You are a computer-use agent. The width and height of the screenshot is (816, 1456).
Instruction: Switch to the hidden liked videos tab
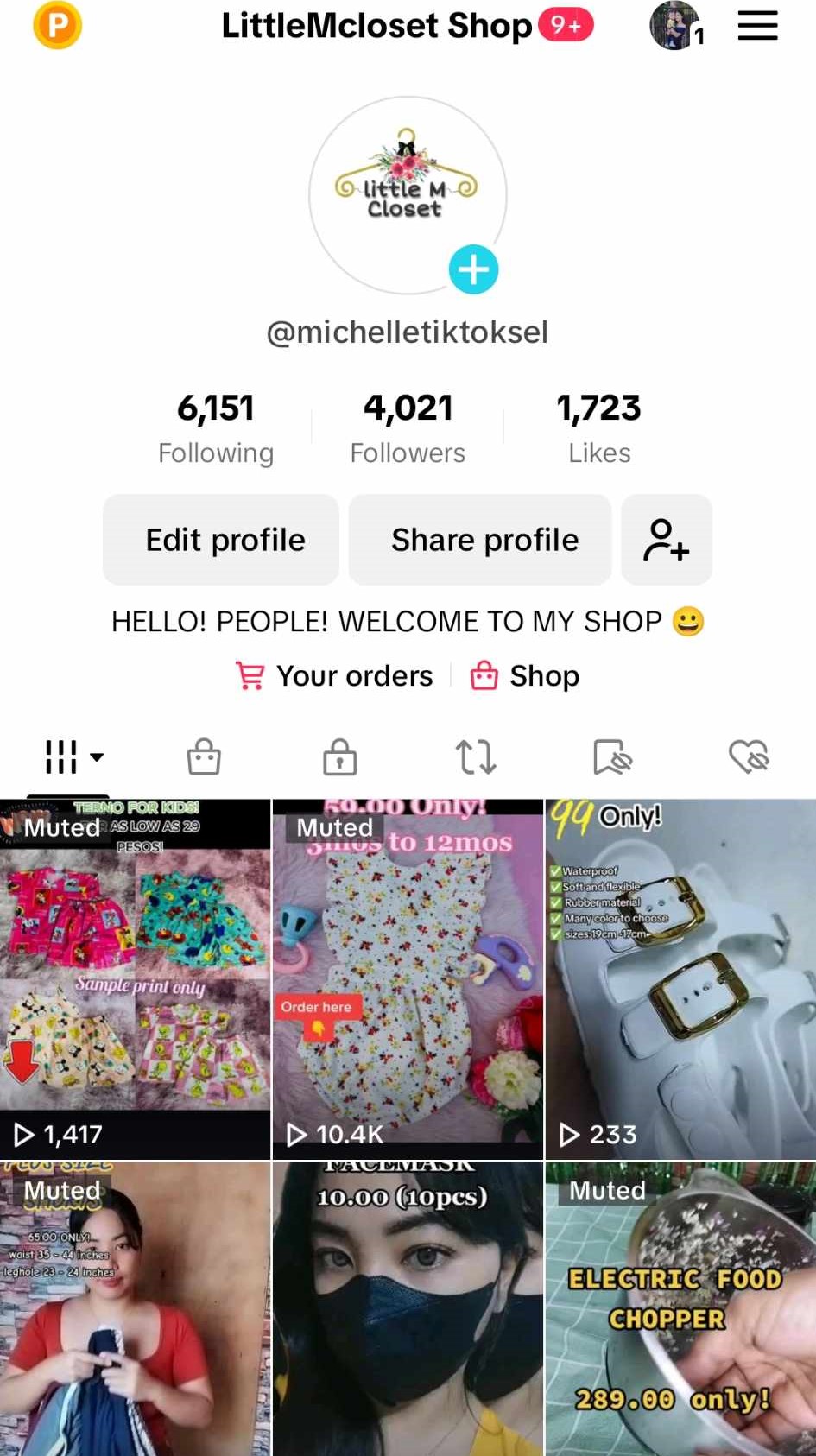(x=748, y=757)
